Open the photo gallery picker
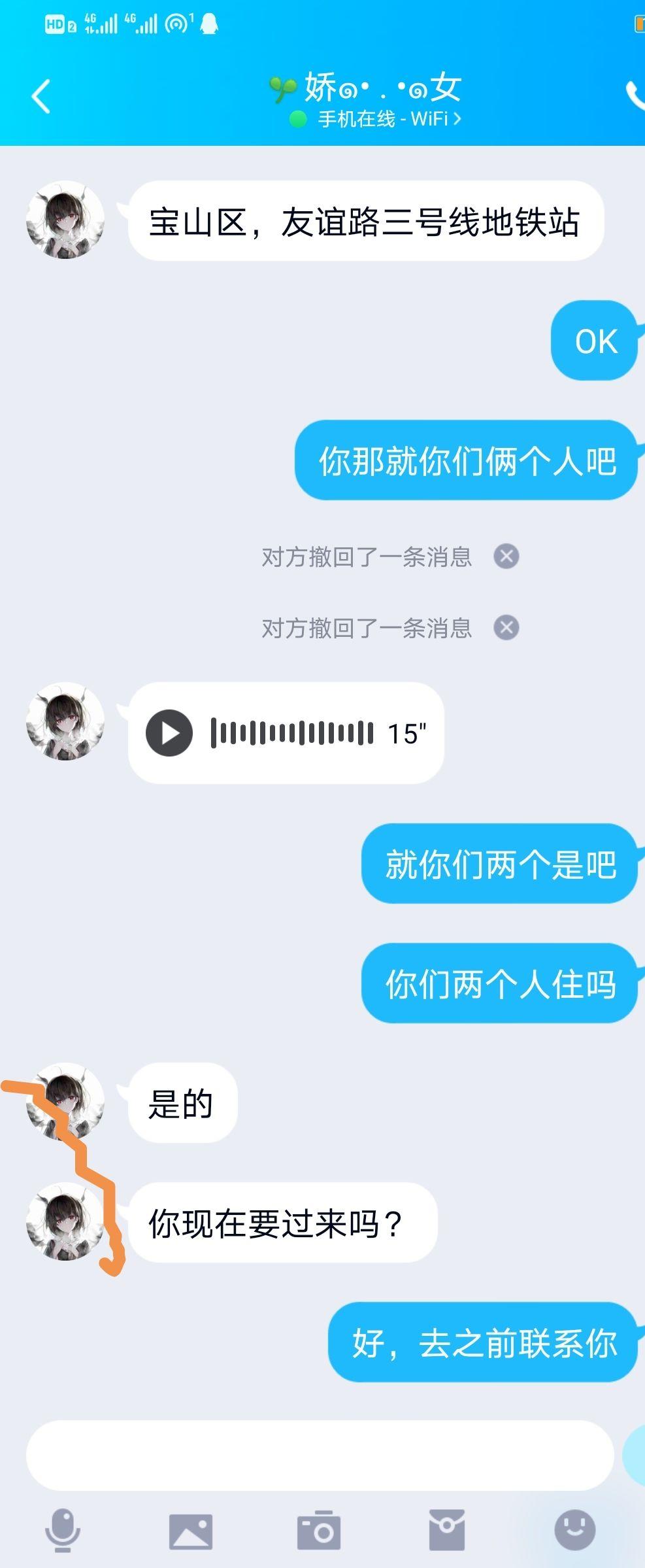 [x=191, y=1531]
